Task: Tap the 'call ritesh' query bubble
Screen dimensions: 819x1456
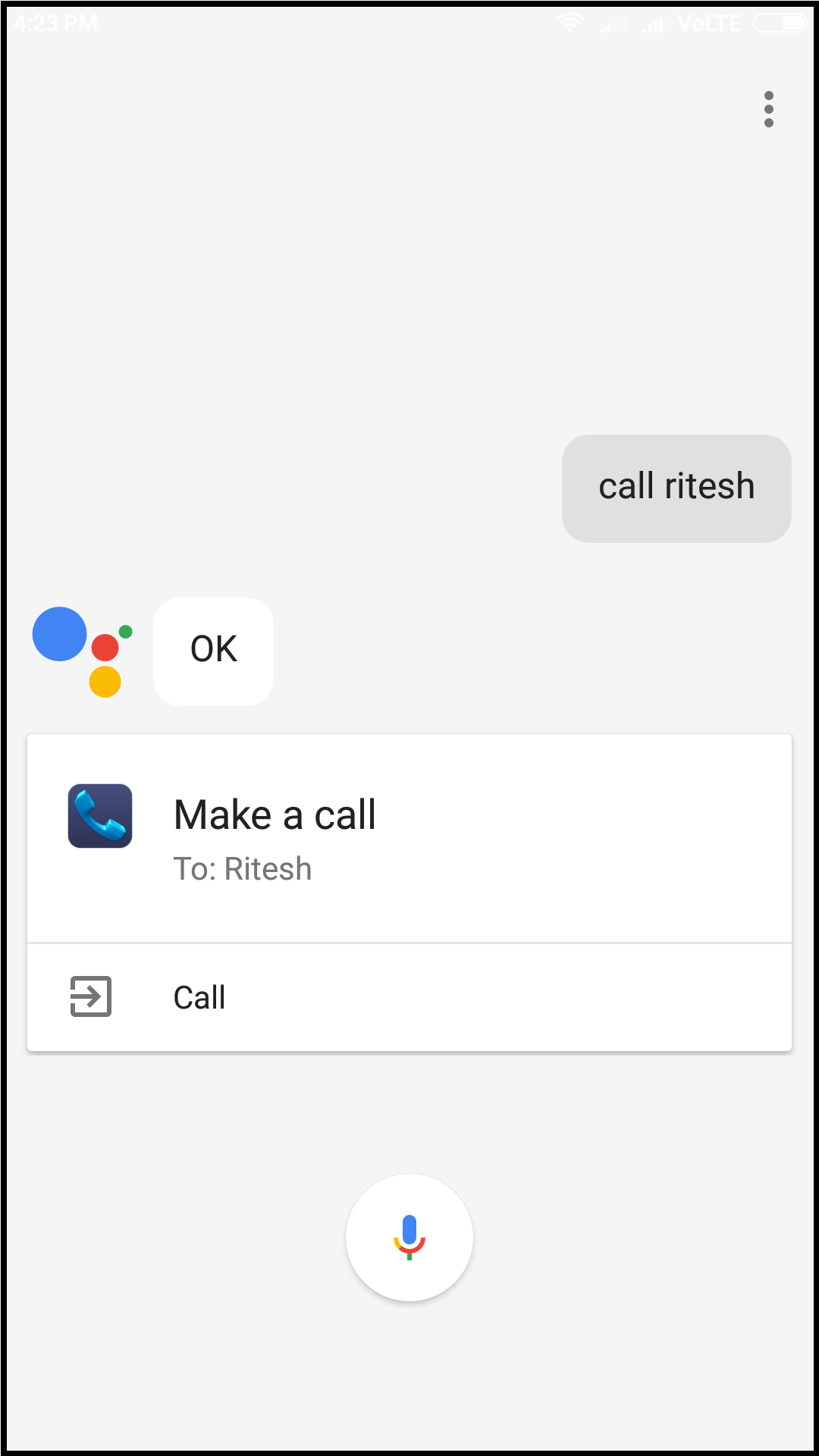Action: [x=676, y=488]
